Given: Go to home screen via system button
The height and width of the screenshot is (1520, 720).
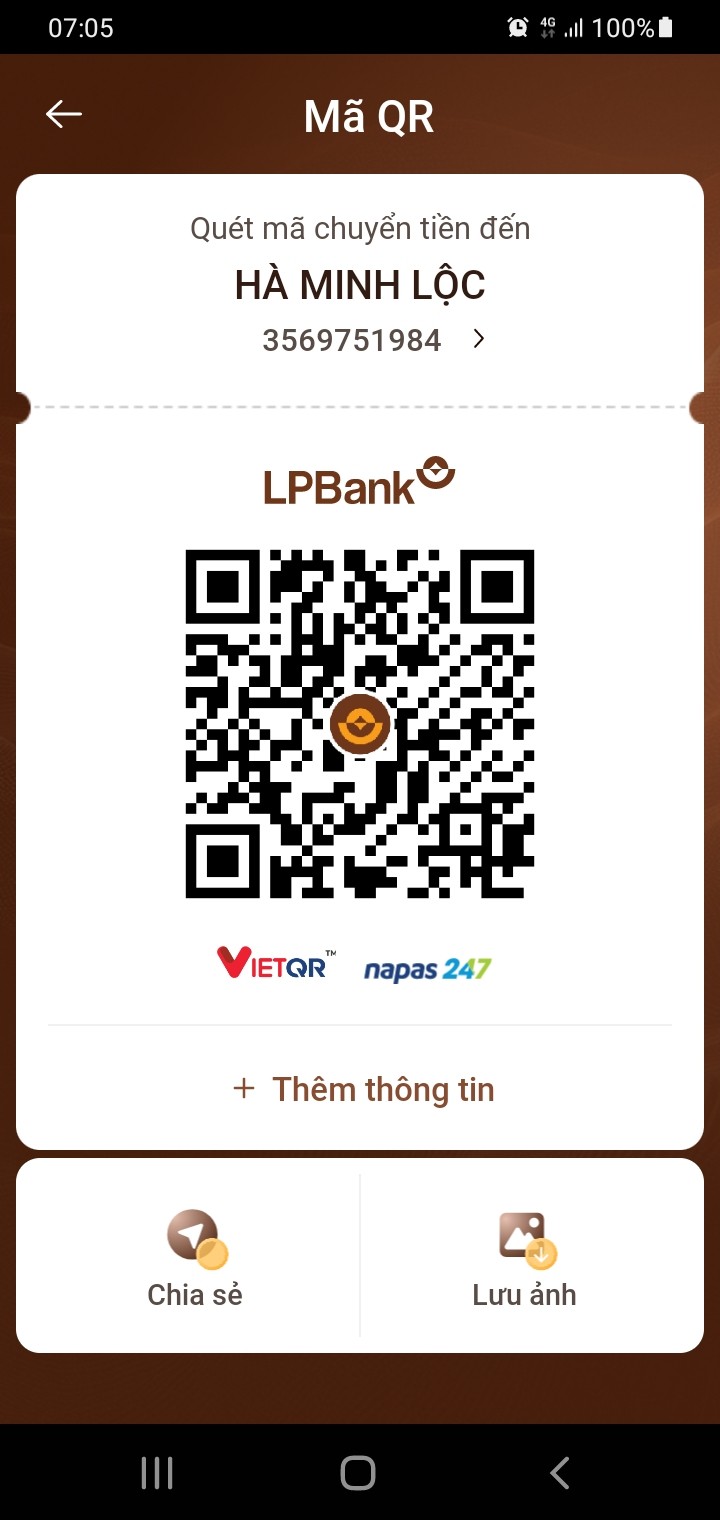Looking at the screenshot, I should coord(358,1473).
